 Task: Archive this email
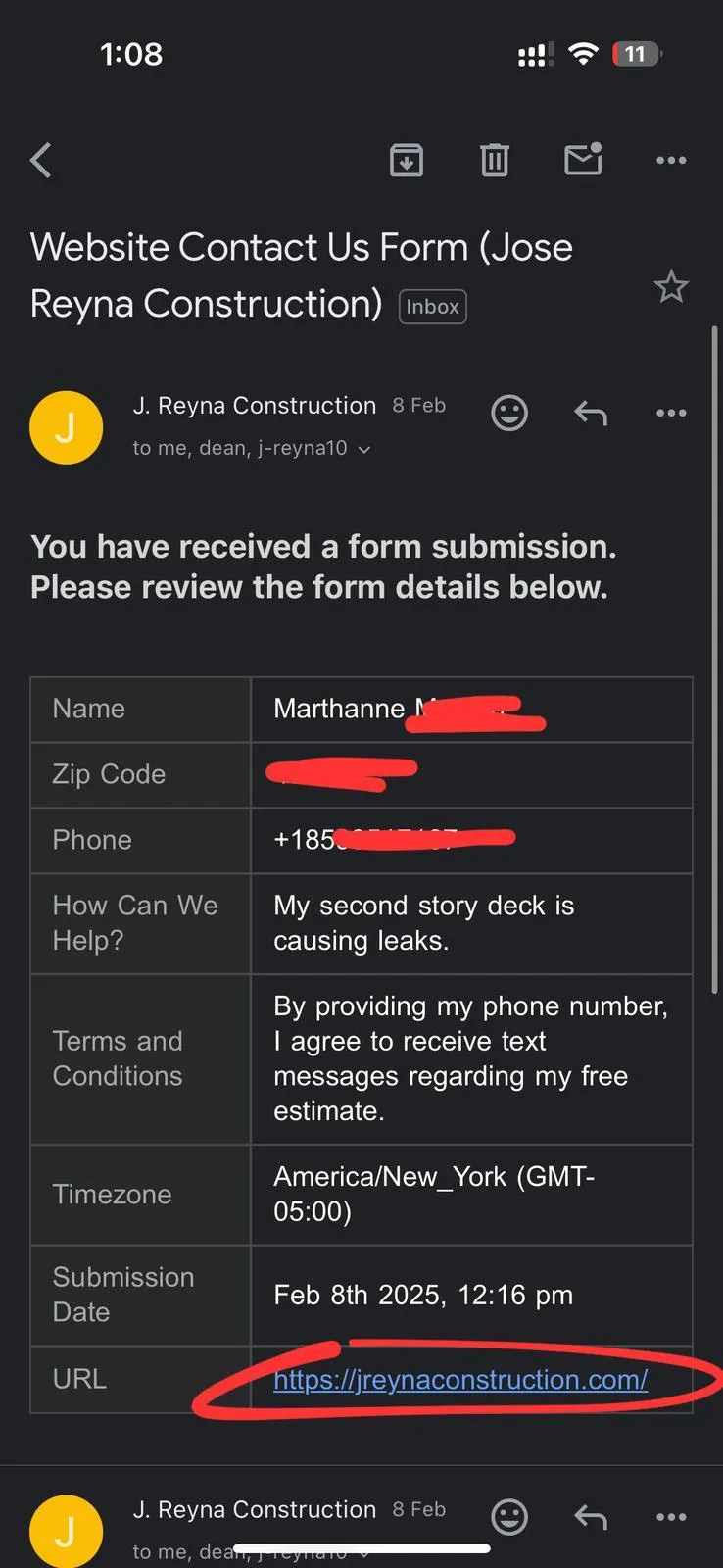click(x=407, y=160)
